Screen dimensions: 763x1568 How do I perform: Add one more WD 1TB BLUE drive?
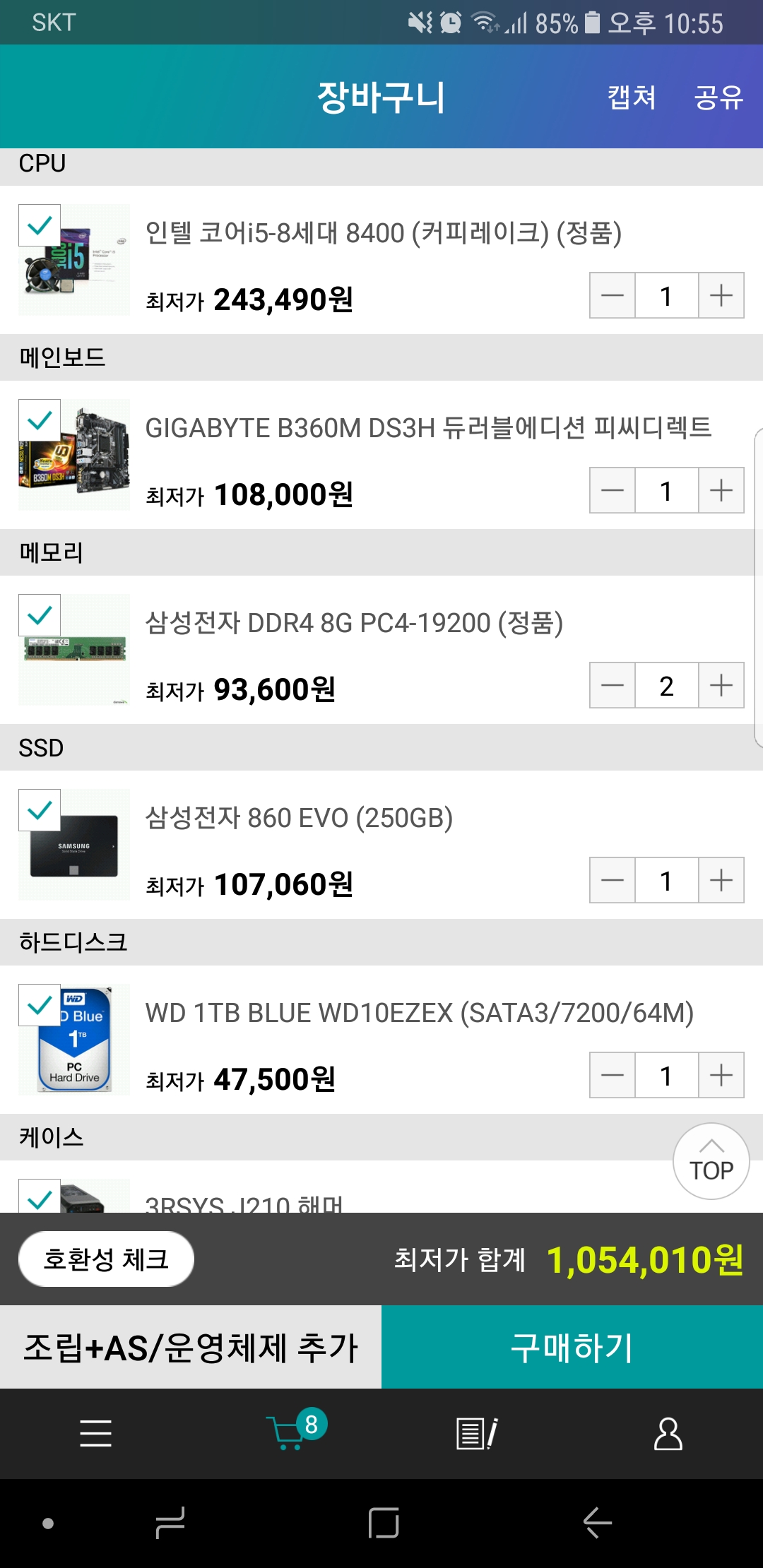click(x=721, y=1075)
